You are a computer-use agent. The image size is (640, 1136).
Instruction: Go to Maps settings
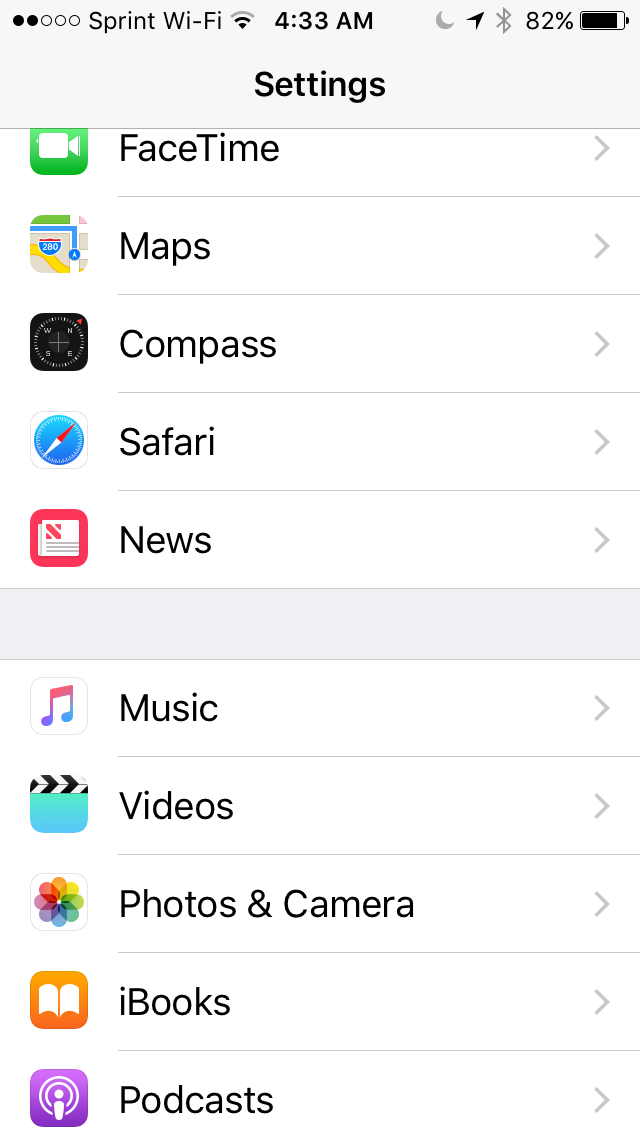tap(320, 246)
